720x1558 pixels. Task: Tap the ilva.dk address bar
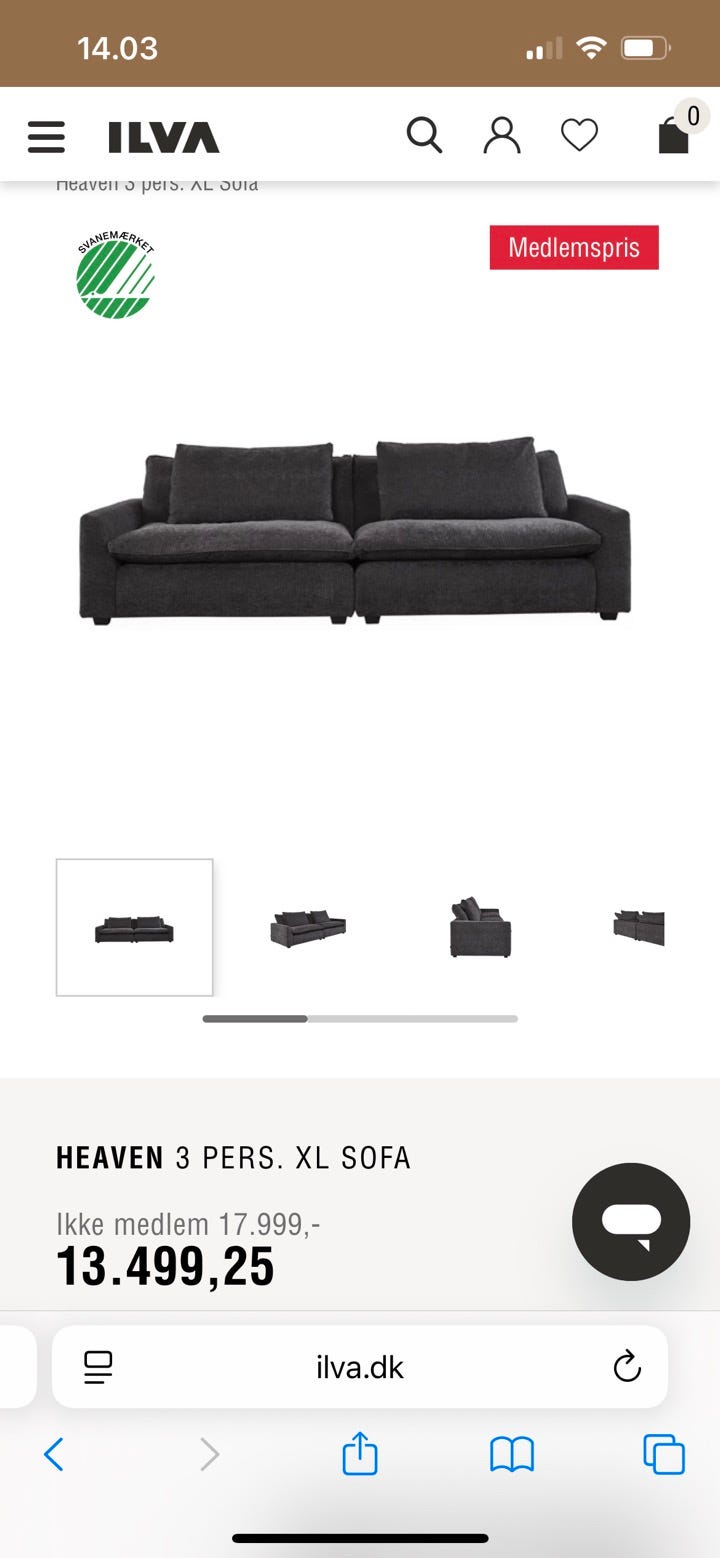360,1367
